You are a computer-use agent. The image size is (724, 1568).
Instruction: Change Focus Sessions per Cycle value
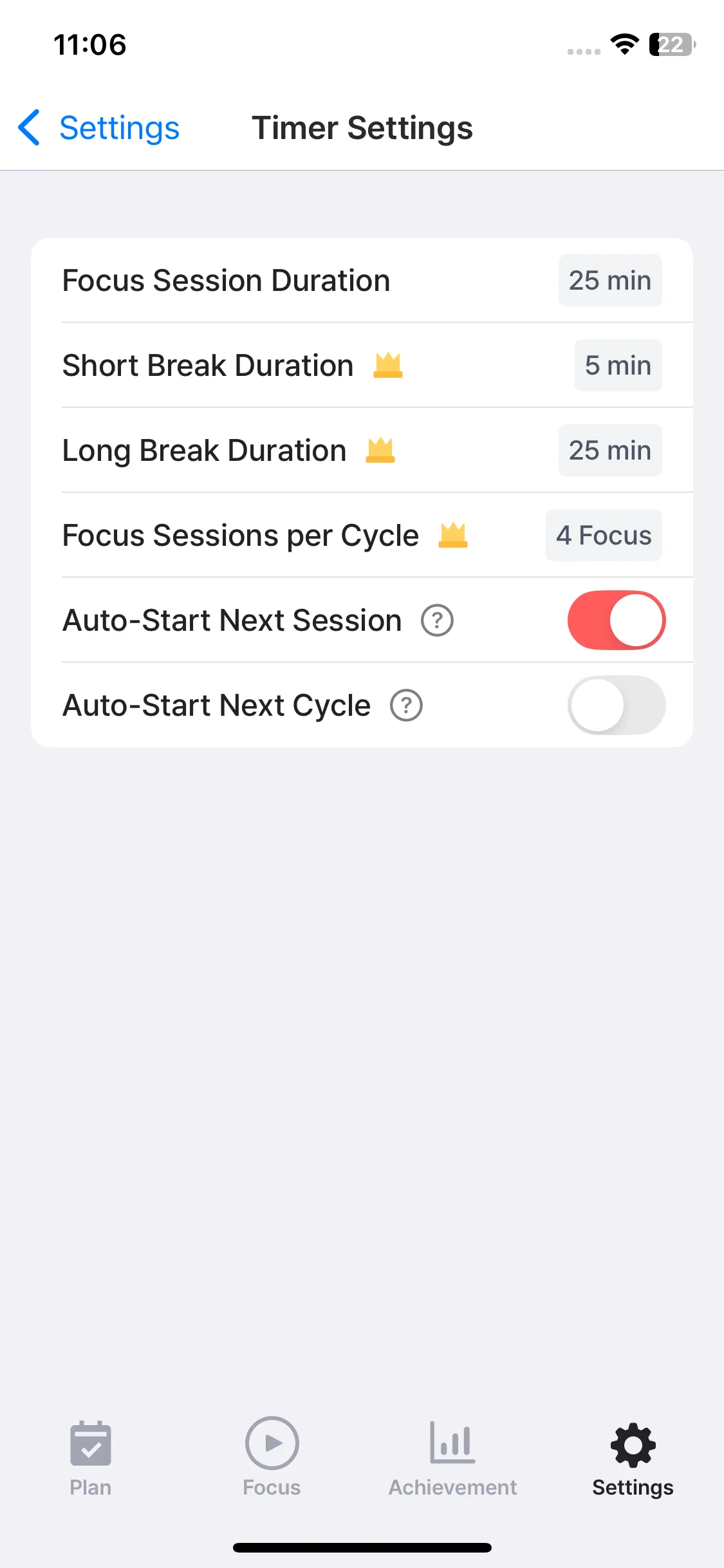pos(603,536)
